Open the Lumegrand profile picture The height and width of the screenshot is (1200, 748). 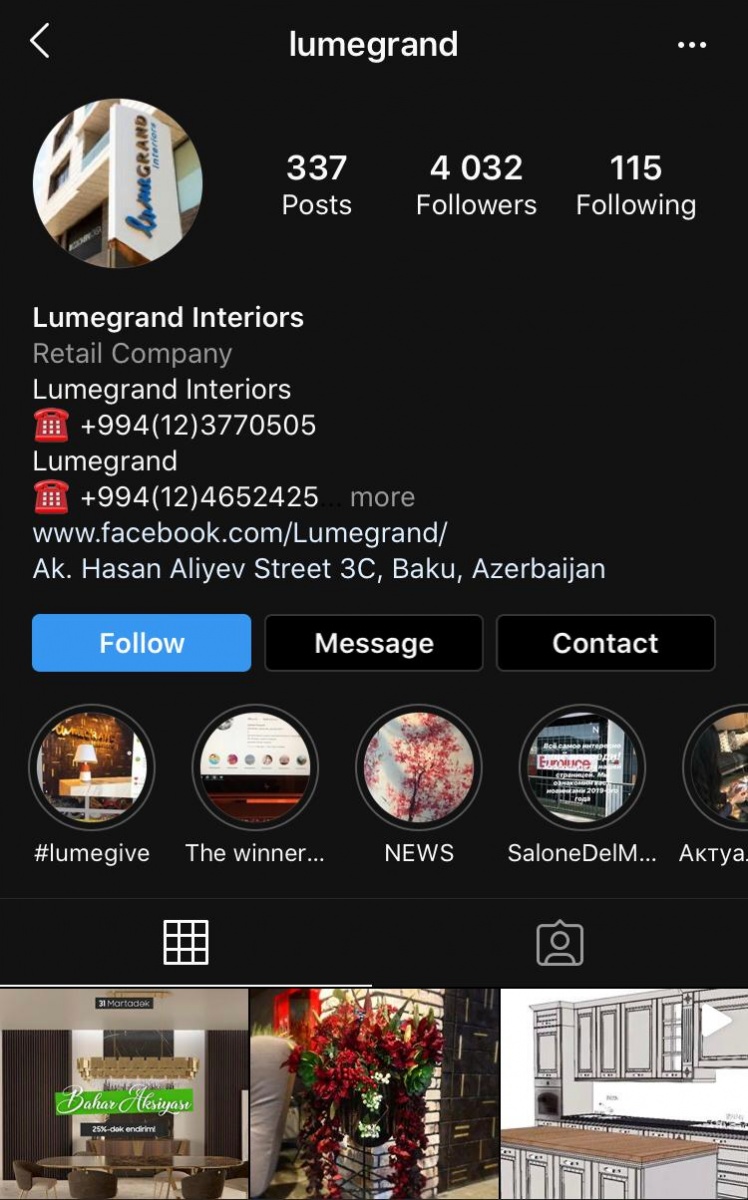click(118, 183)
